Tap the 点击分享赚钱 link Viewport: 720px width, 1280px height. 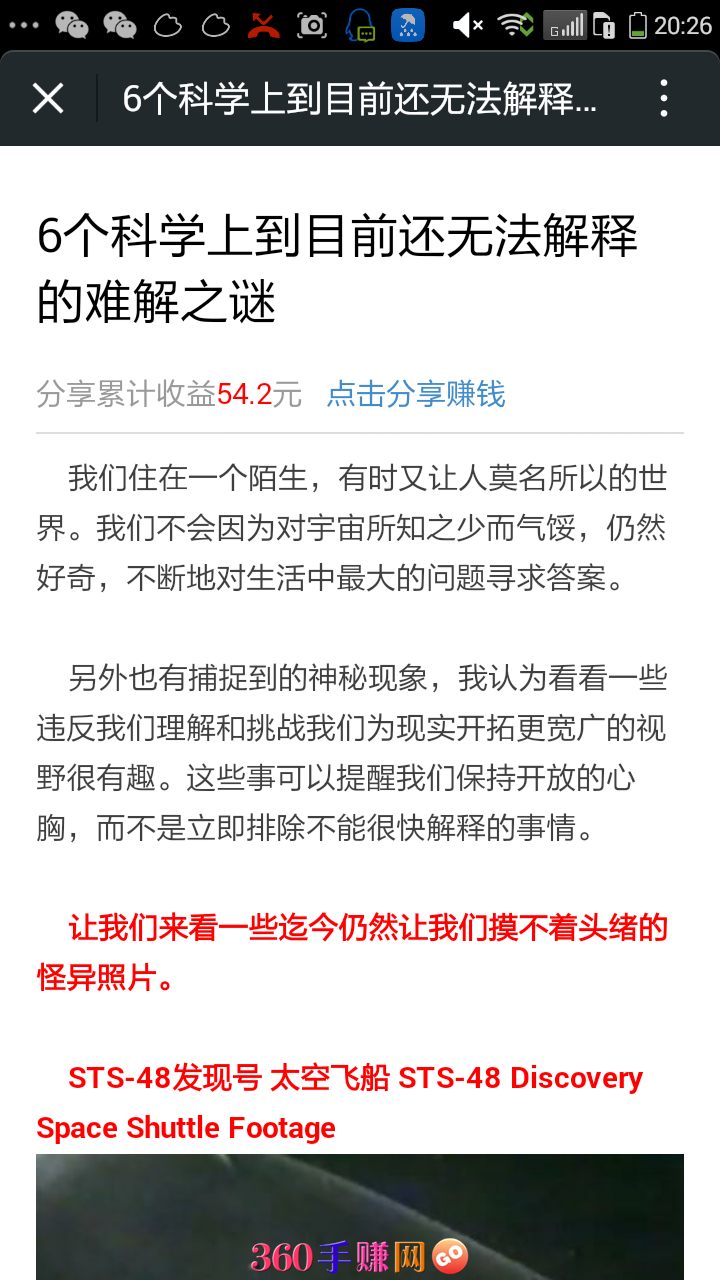(x=416, y=394)
